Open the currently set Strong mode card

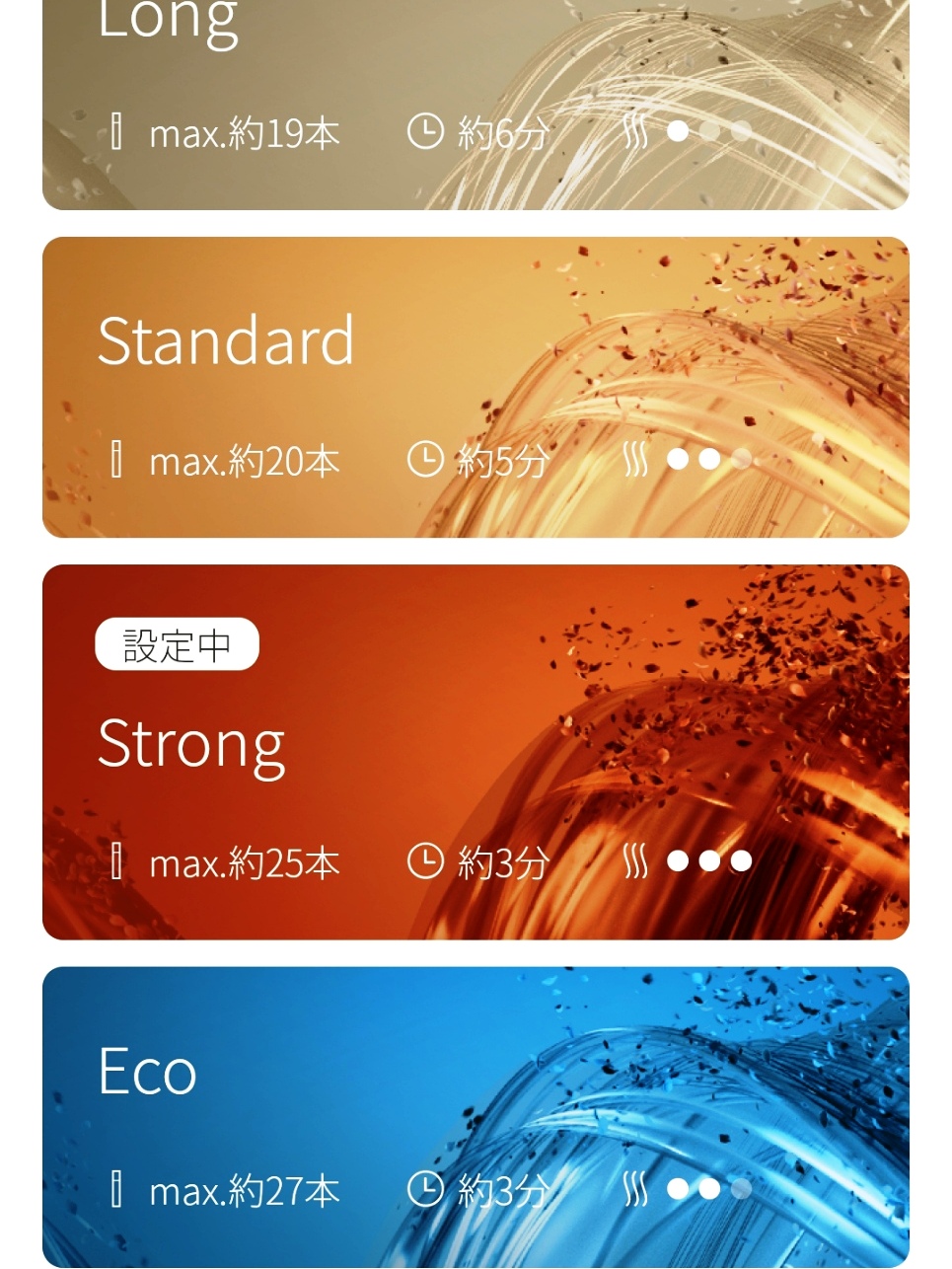[476, 752]
